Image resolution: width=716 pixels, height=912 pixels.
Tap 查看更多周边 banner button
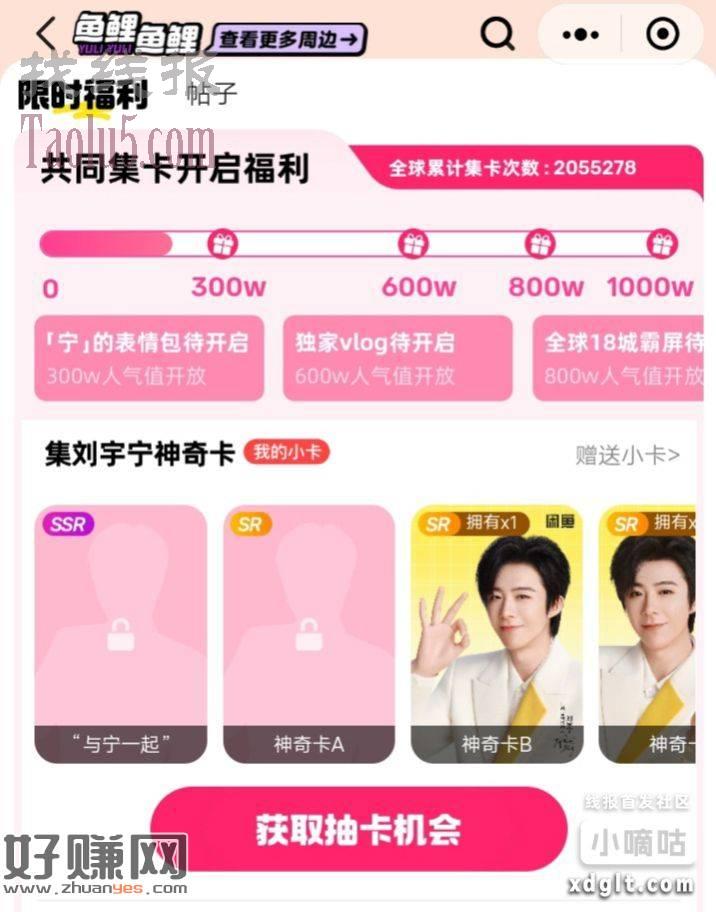288,39
